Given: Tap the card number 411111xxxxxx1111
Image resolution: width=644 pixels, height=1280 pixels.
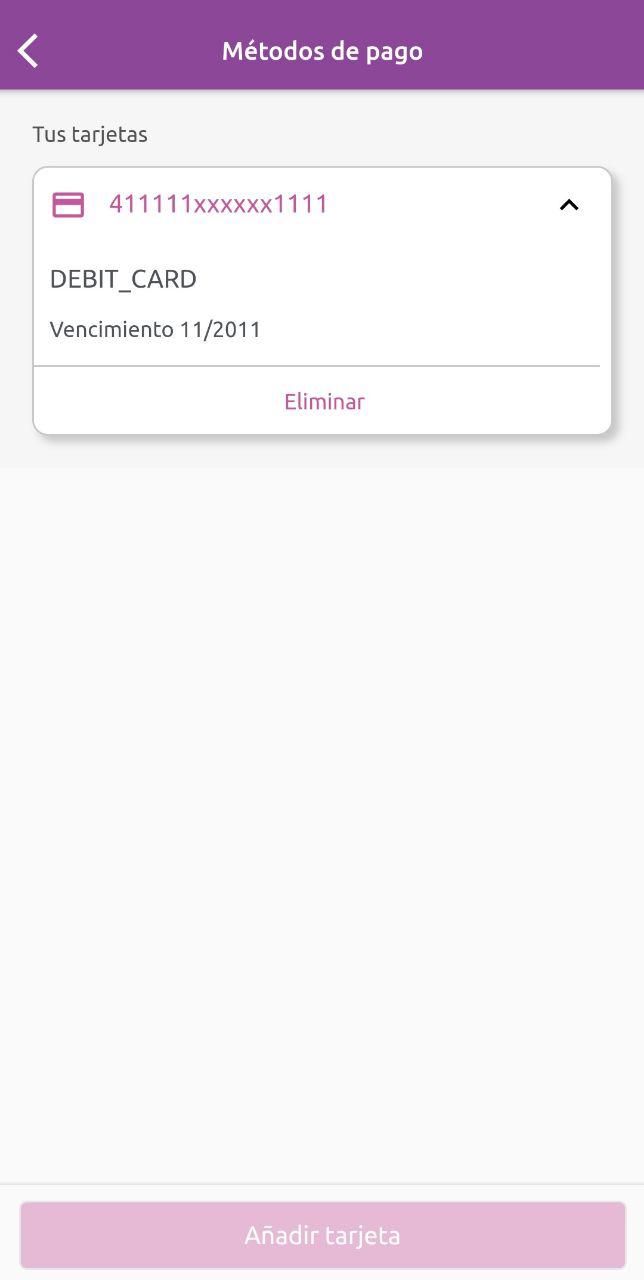Looking at the screenshot, I should pos(219,204).
